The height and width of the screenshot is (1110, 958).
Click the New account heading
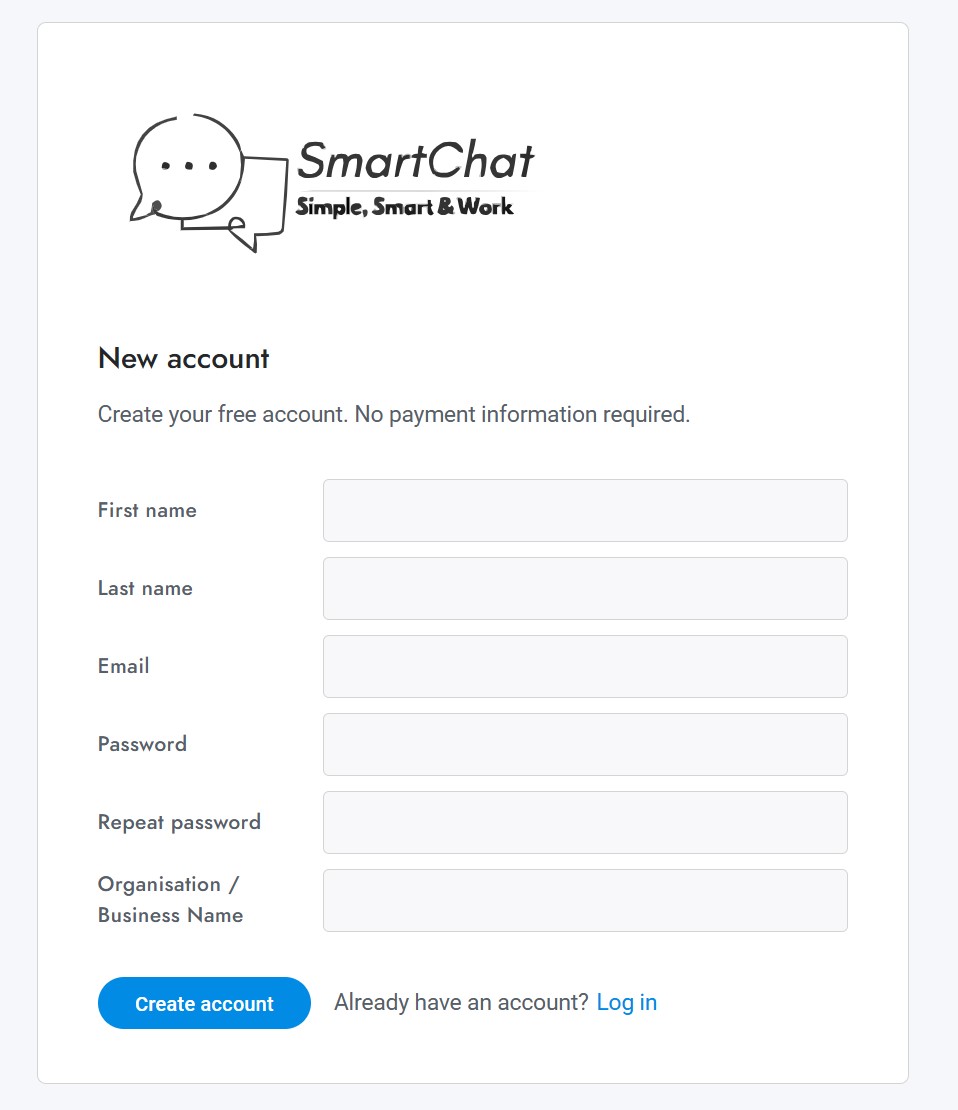(x=183, y=358)
